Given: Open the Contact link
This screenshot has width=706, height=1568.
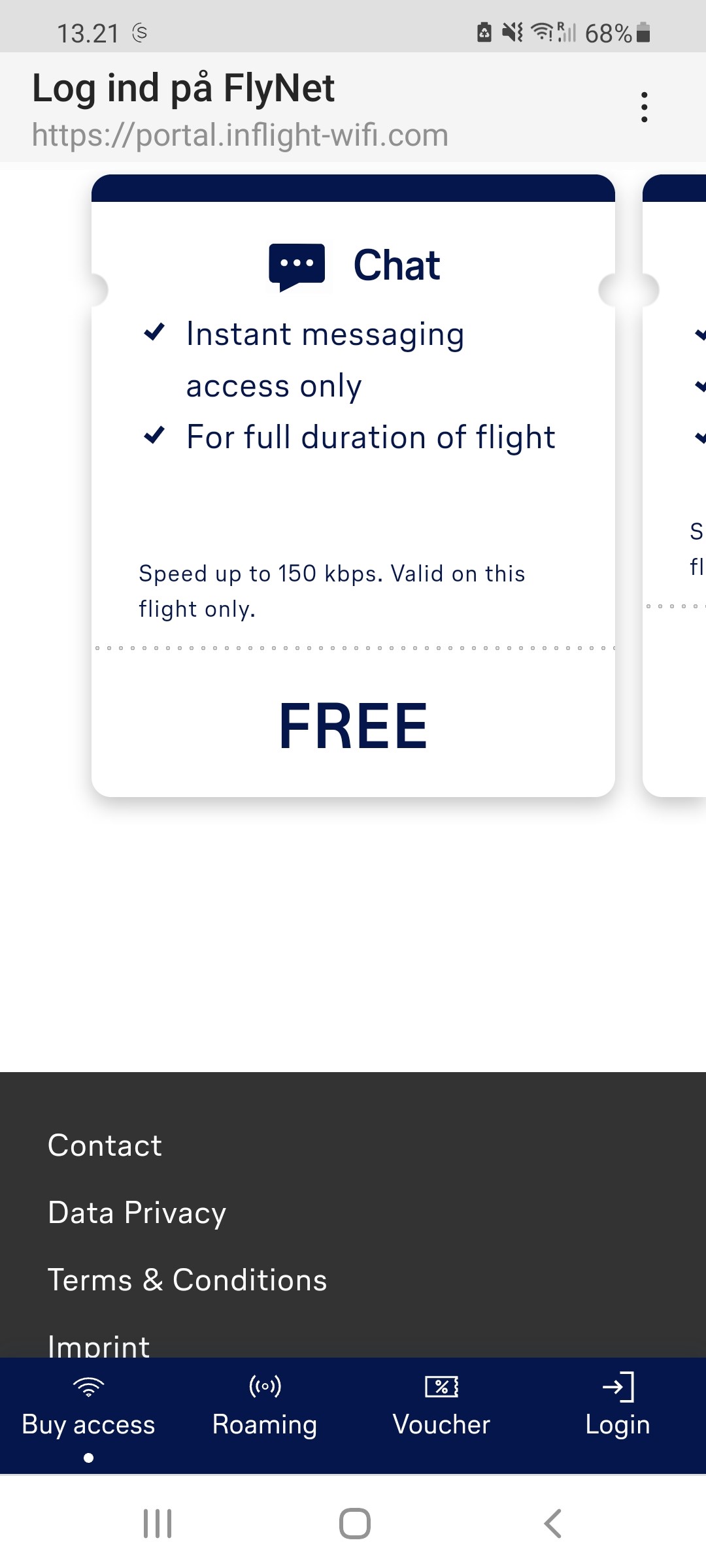Looking at the screenshot, I should [105, 1145].
